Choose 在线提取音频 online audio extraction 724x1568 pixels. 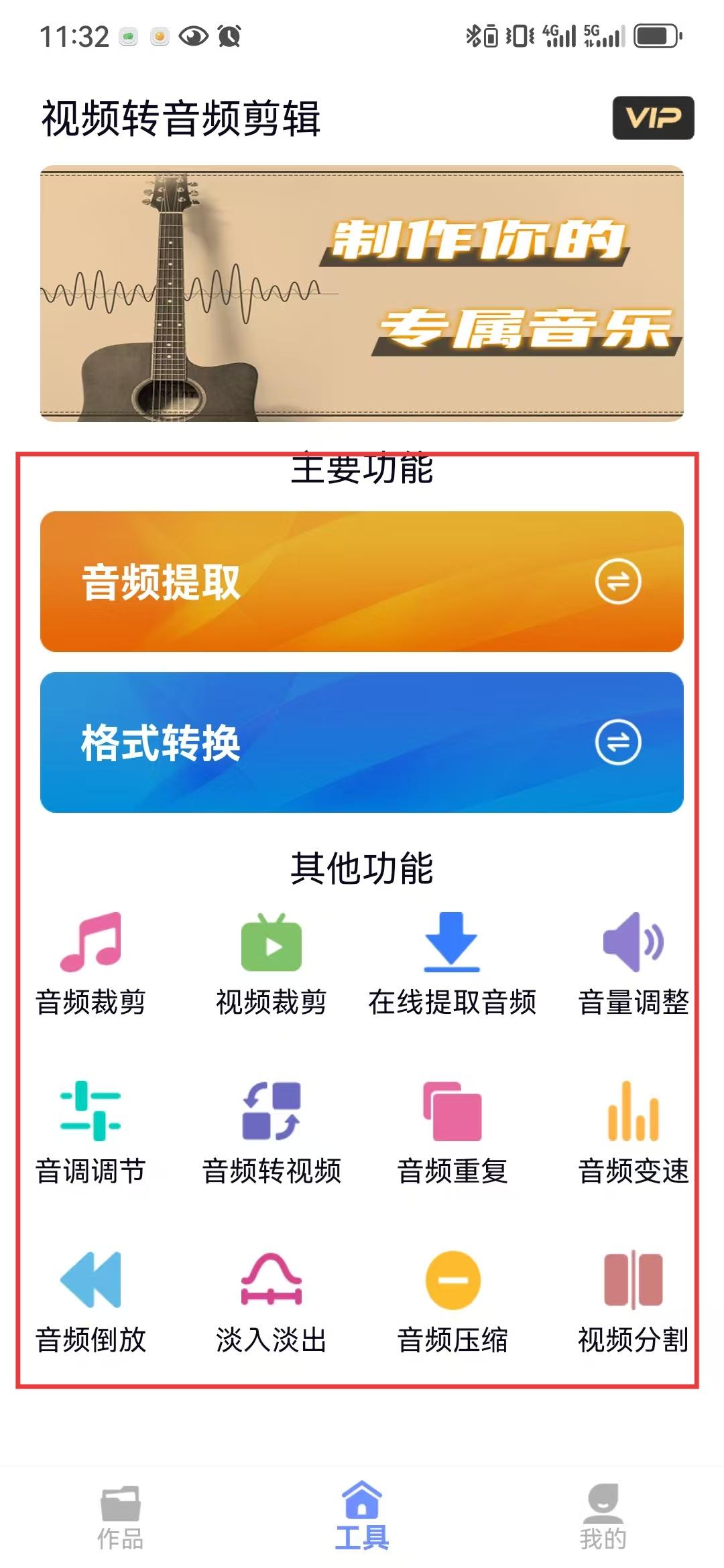452,964
